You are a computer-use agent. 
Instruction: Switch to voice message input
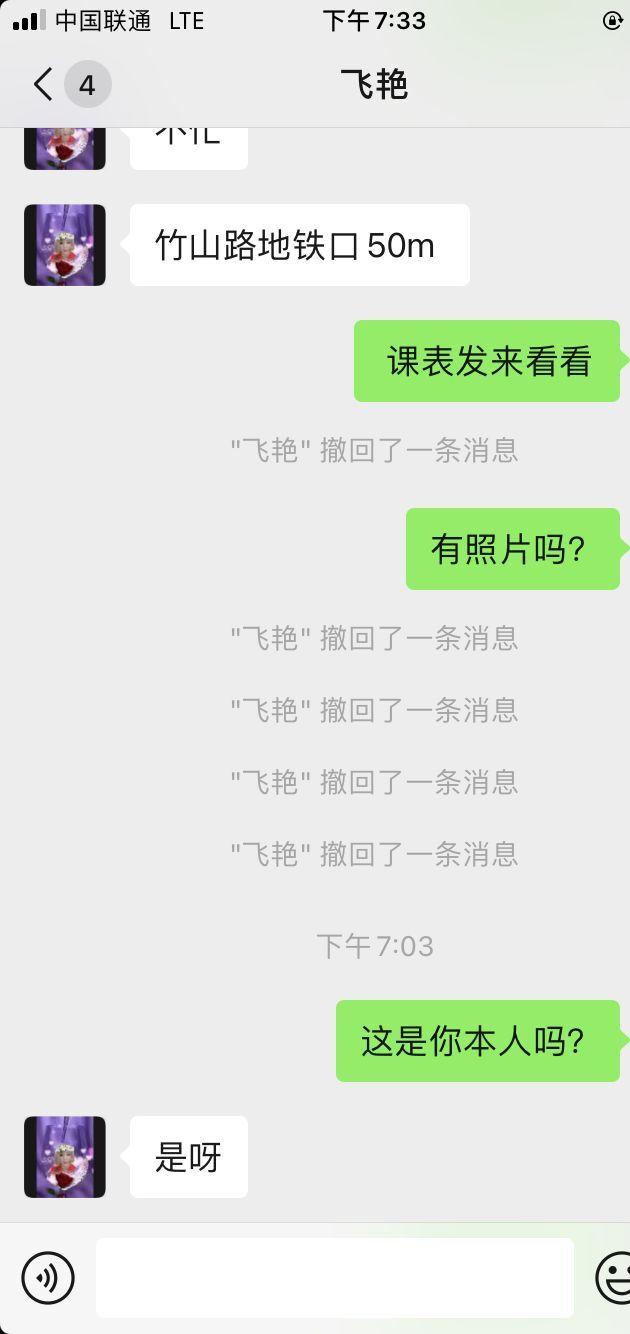point(48,1277)
